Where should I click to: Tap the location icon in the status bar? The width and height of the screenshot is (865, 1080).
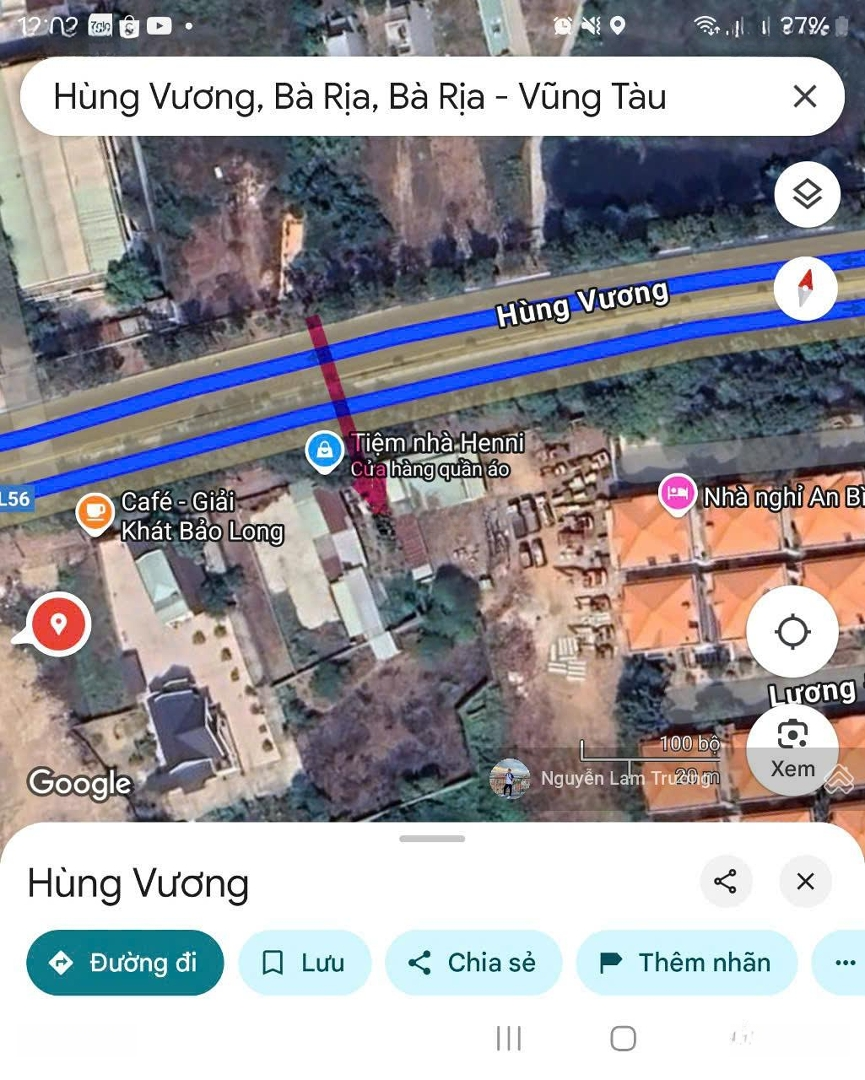619,27
